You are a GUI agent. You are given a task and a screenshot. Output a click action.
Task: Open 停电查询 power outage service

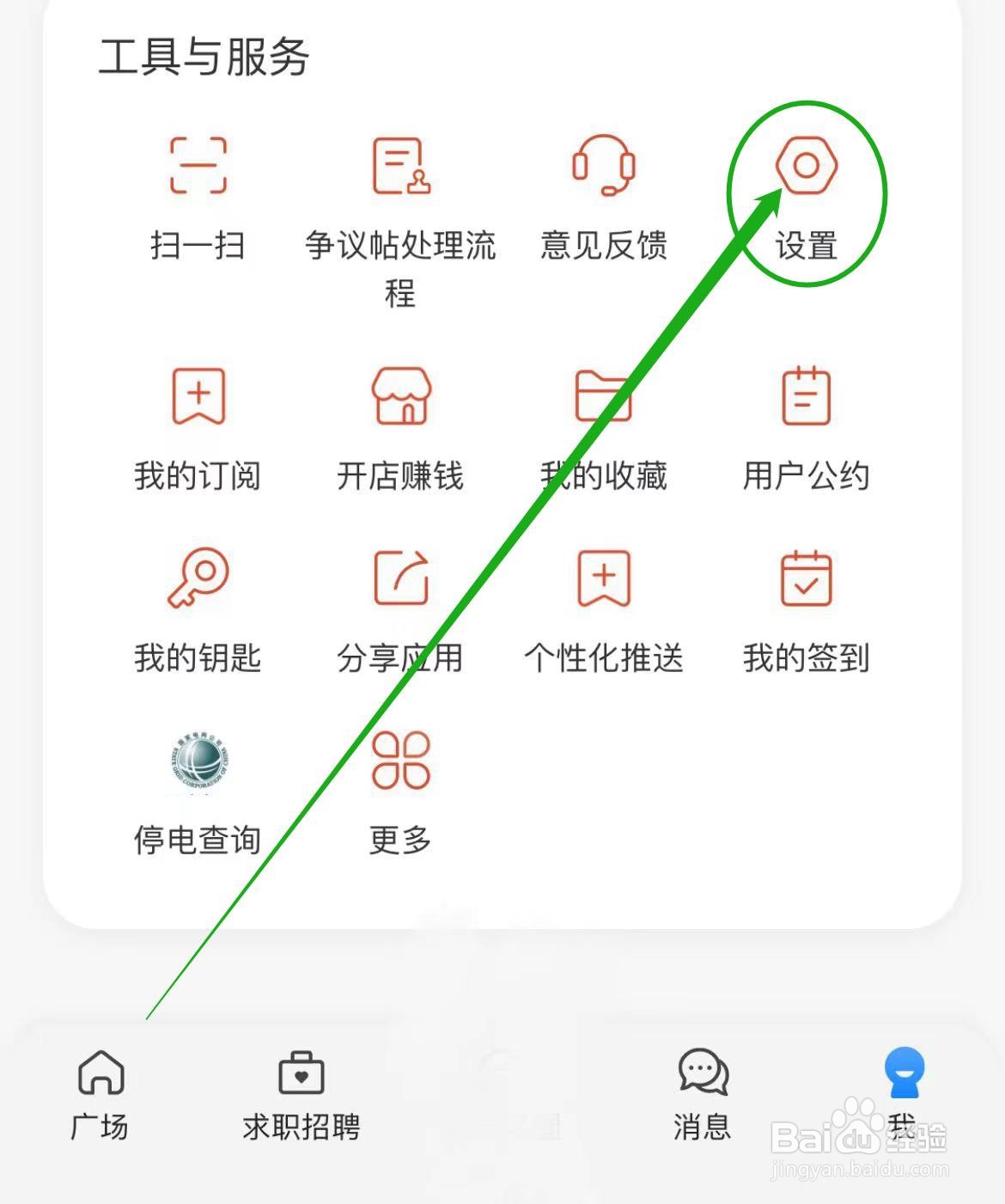(x=199, y=762)
